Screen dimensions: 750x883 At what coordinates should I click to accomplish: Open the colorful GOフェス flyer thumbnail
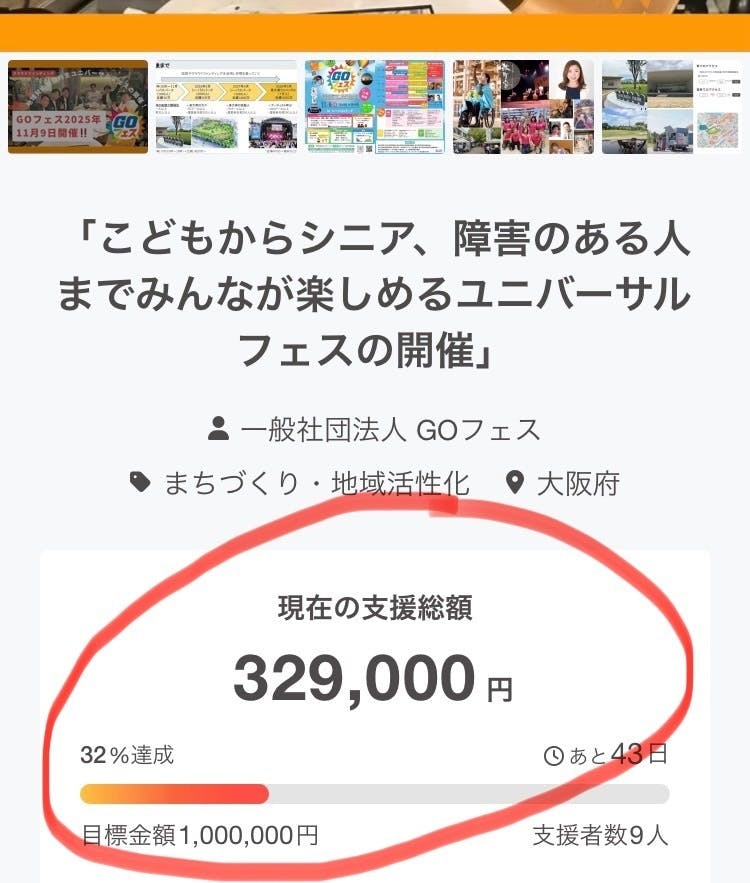point(375,107)
